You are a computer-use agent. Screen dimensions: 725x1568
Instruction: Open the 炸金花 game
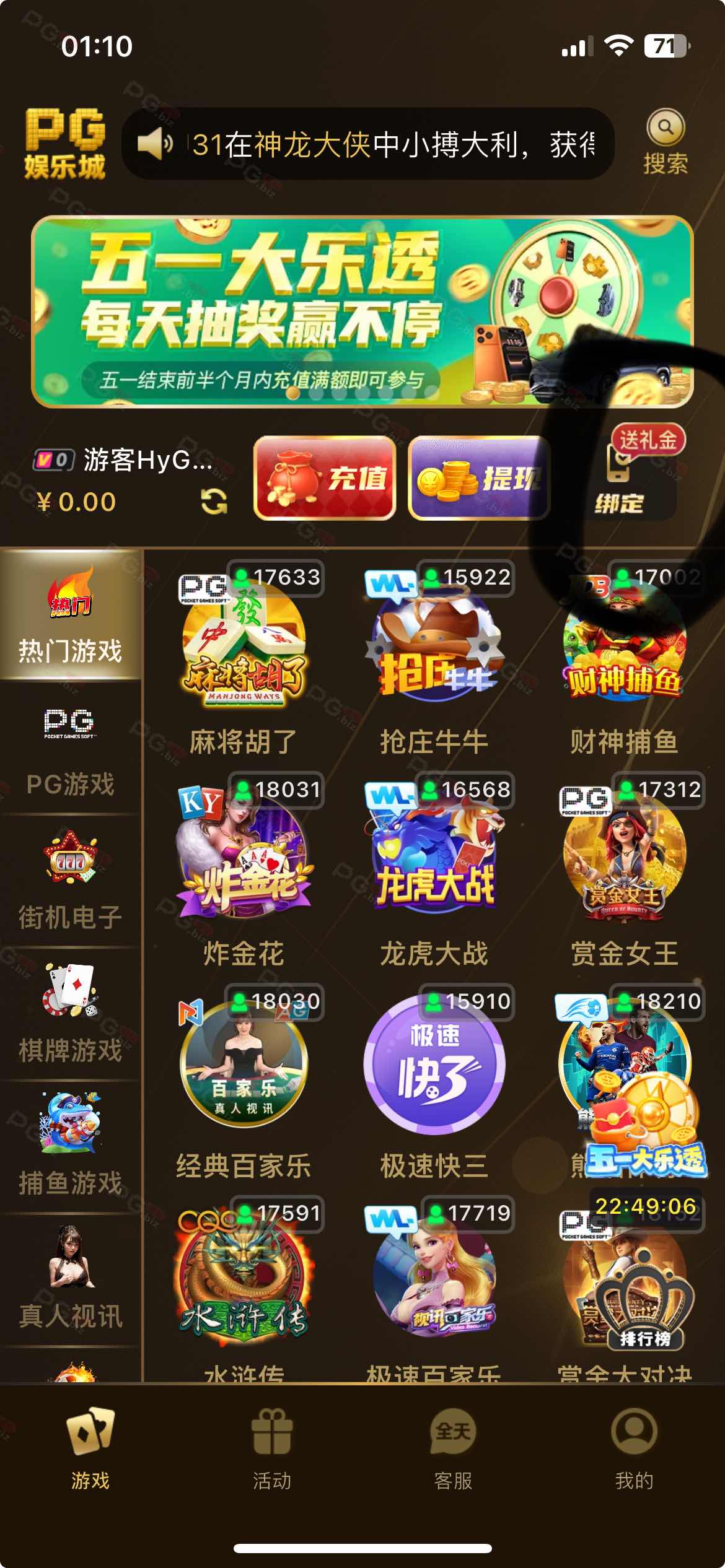[244, 867]
